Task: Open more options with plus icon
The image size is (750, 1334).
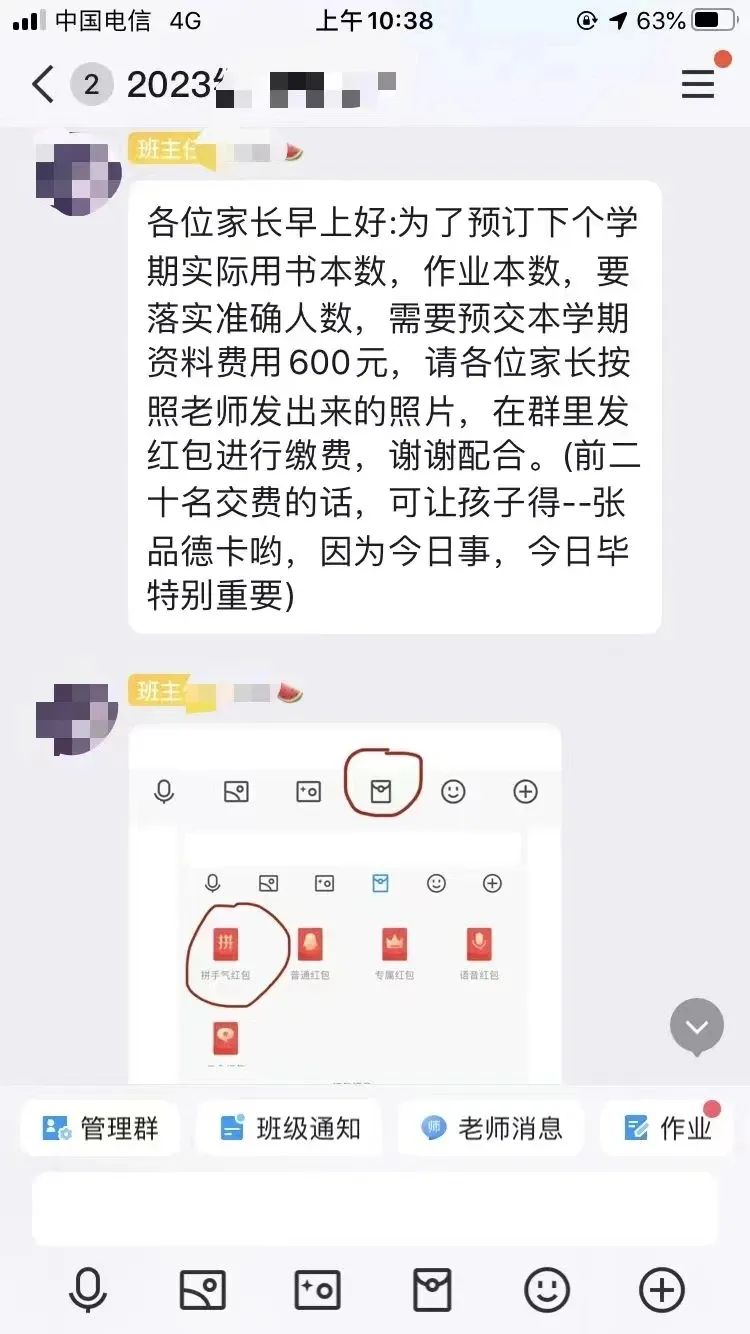Action: pos(662,1290)
